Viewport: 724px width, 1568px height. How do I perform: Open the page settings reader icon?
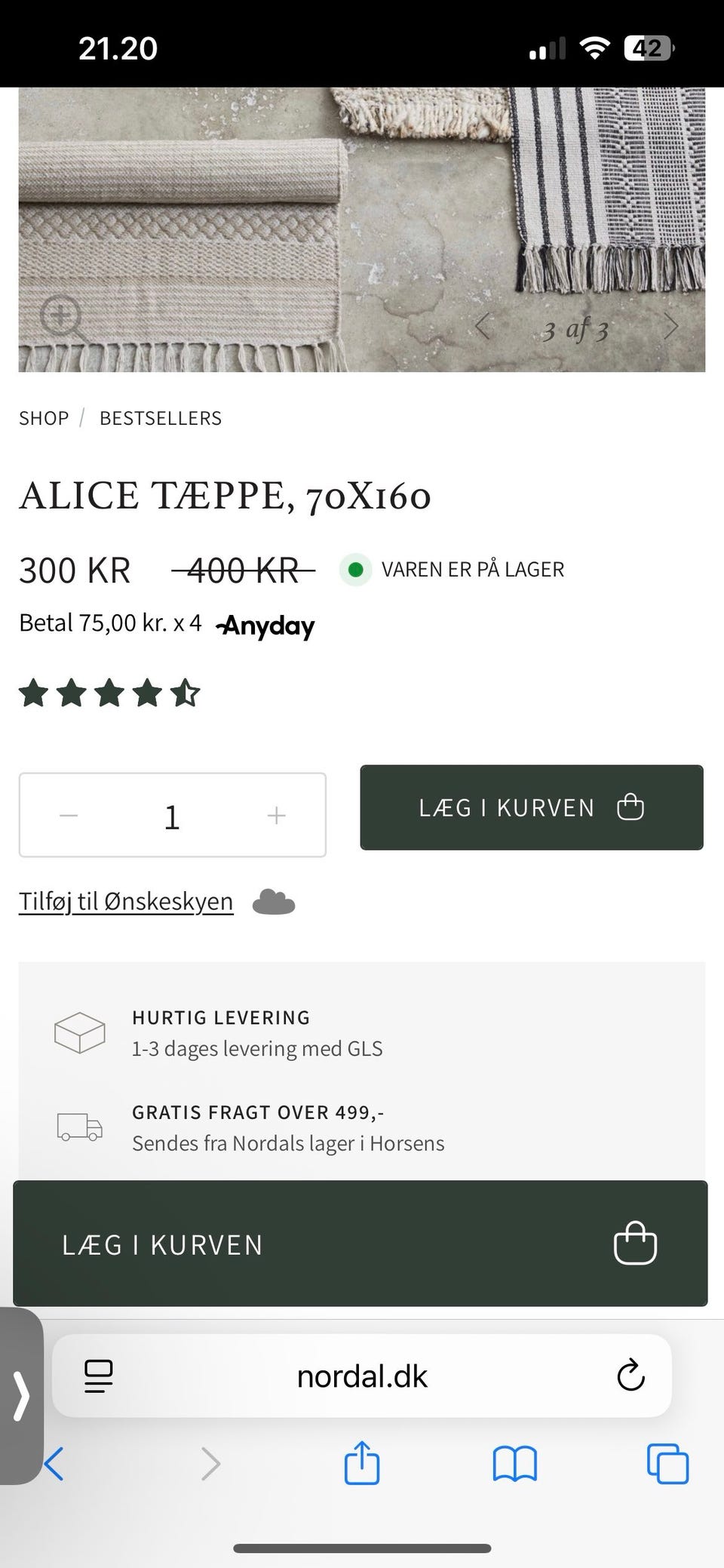(x=97, y=1375)
